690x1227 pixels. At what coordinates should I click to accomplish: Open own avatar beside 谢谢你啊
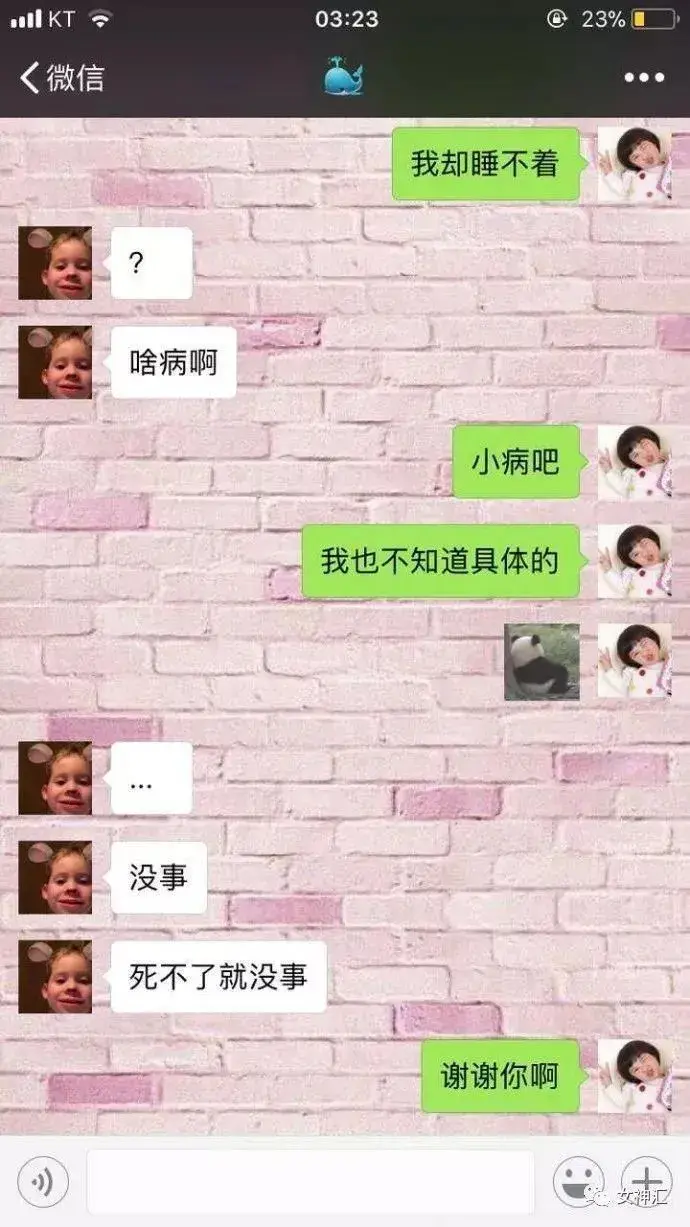[634, 1075]
